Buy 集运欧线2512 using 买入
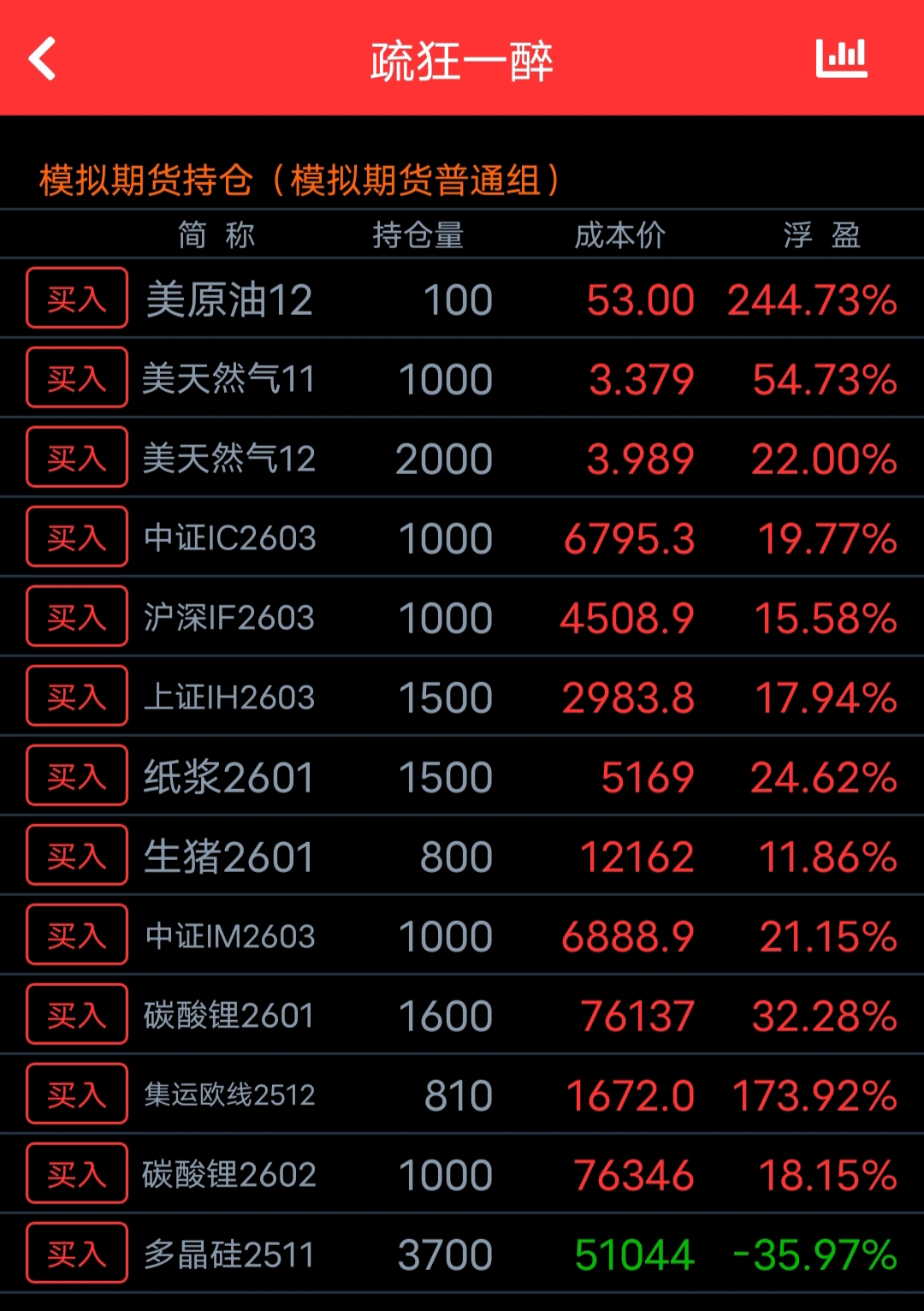The width and height of the screenshot is (924, 1311). point(77,1094)
